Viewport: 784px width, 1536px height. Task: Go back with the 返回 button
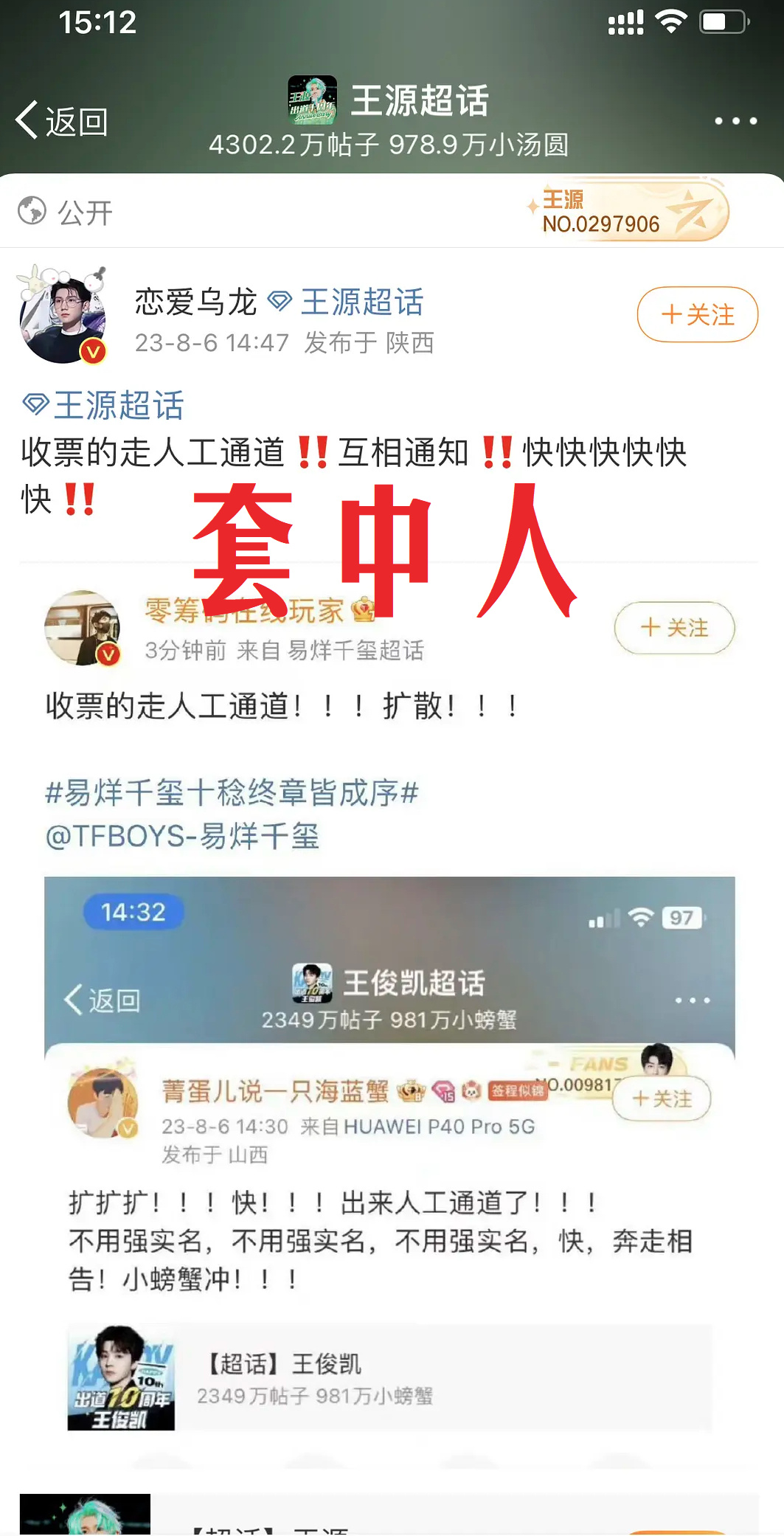tap(62, 121)
